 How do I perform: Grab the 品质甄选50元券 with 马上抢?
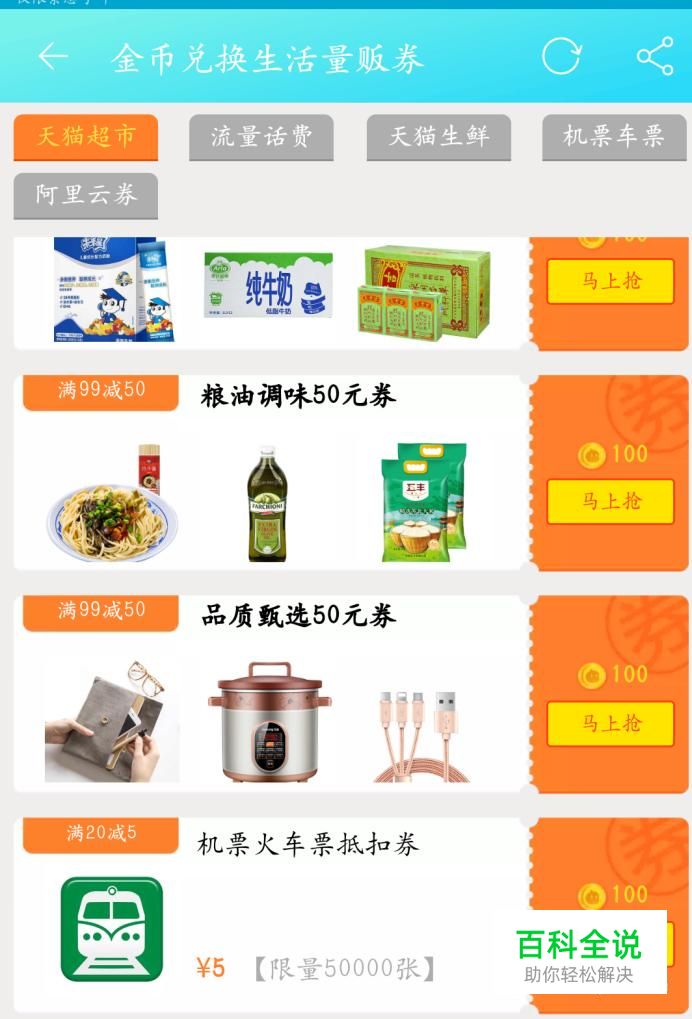[x=610, y=723]
